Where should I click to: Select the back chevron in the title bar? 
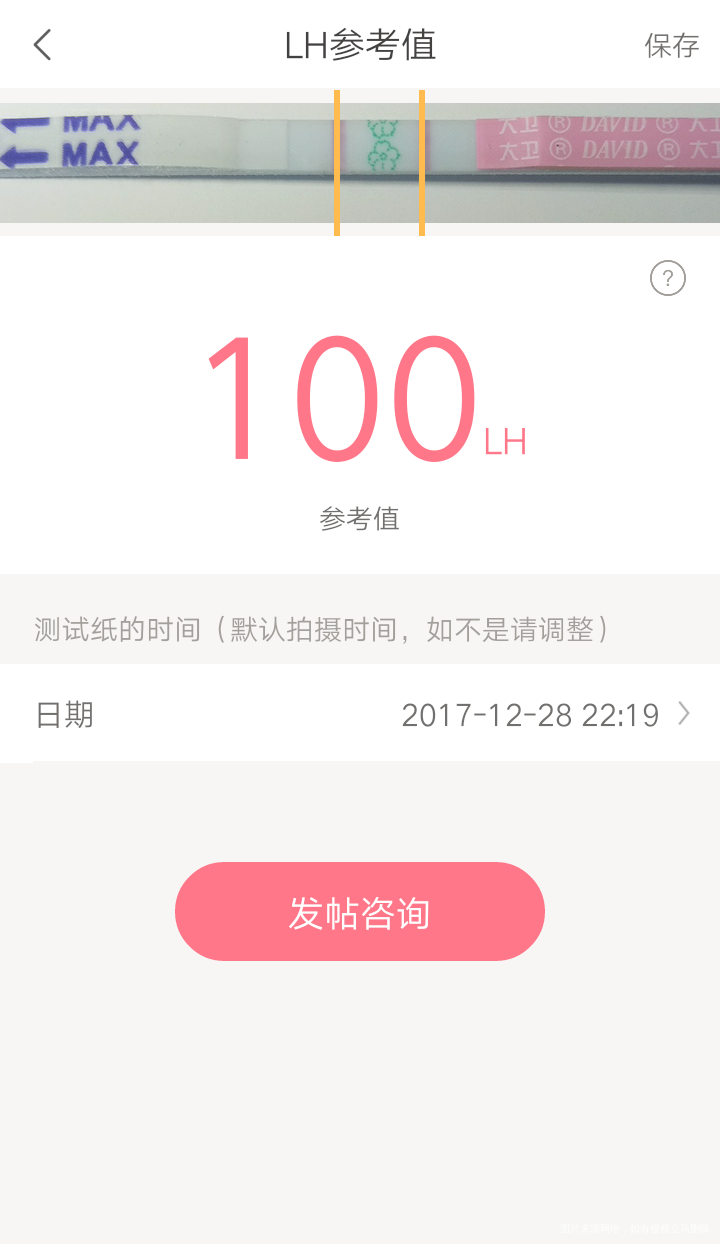(x=42, y=45)
